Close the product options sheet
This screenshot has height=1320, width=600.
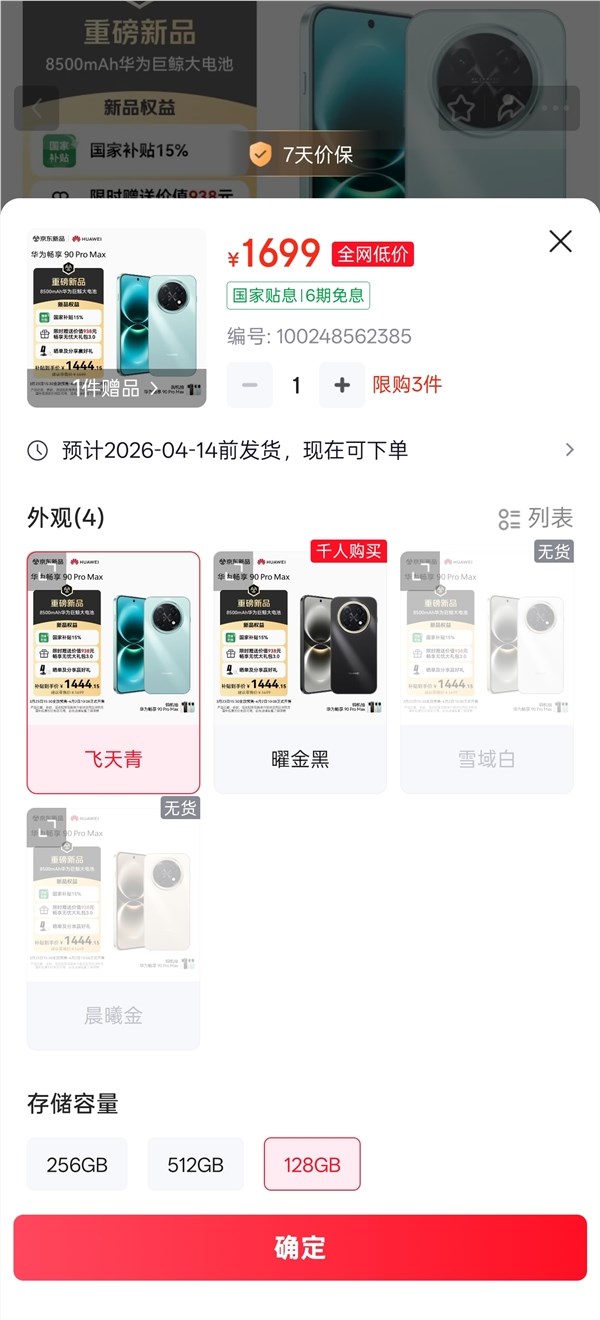point(561,241)
